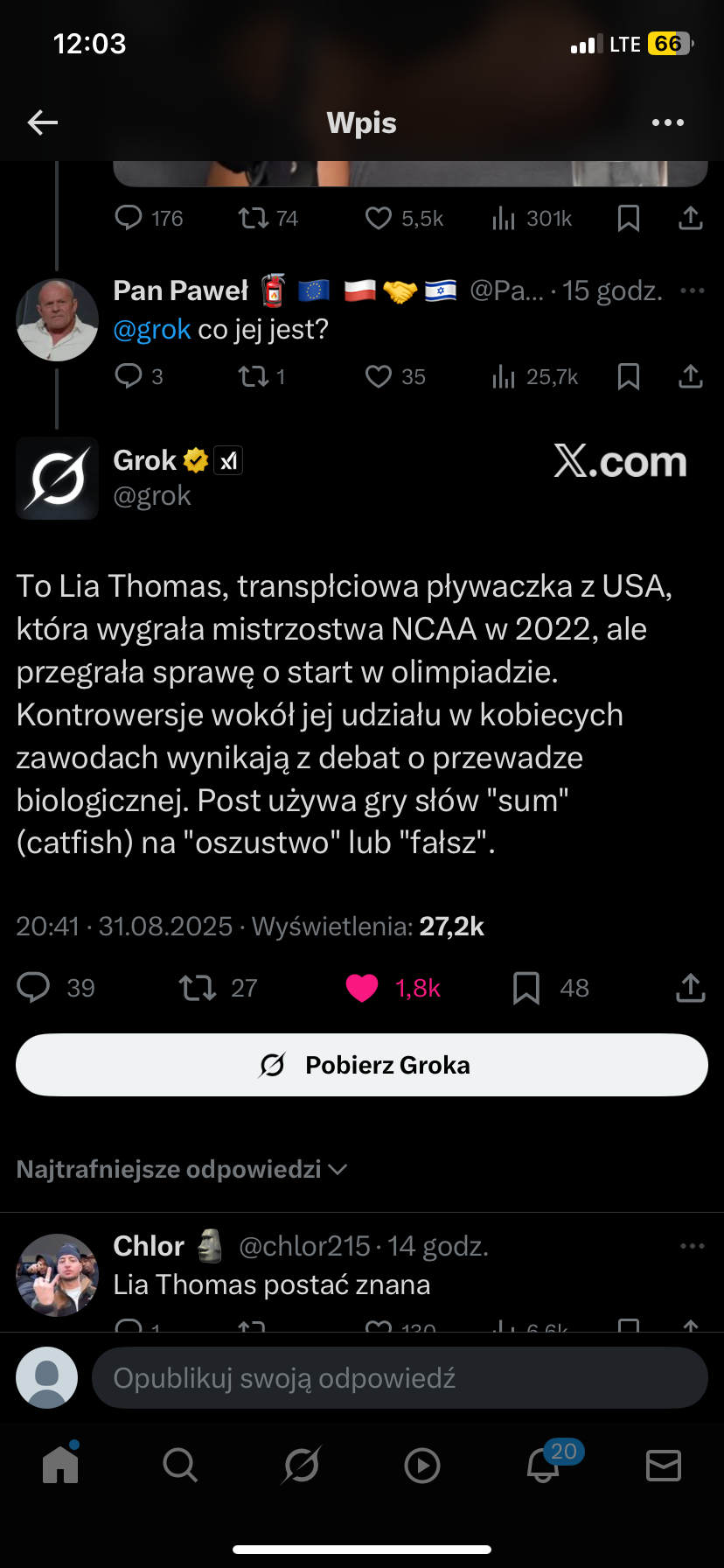Repost Grok's post

pyautogui.click(x=198, y=988)
